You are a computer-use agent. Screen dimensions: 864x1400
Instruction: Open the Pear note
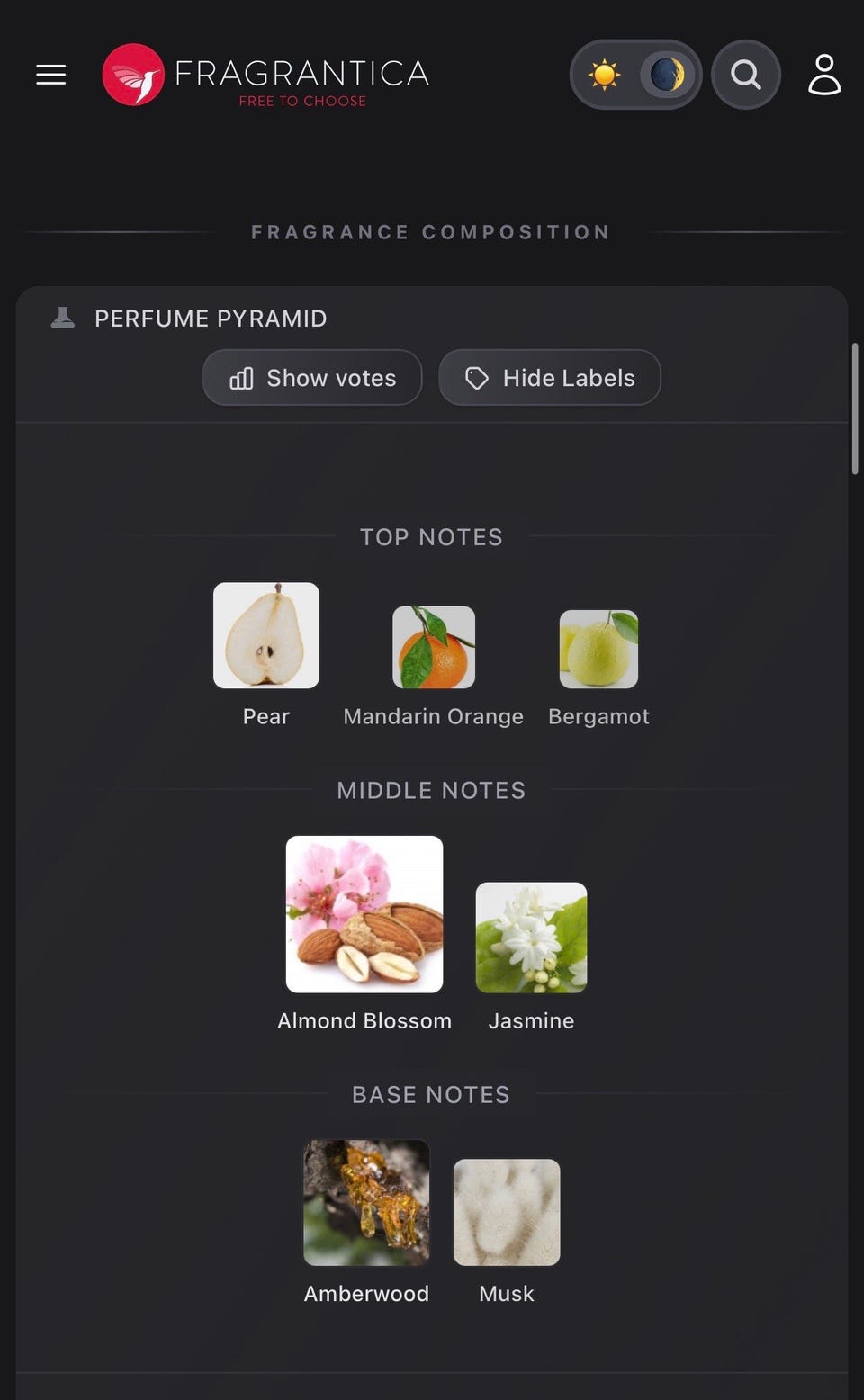tap(266, 655)
